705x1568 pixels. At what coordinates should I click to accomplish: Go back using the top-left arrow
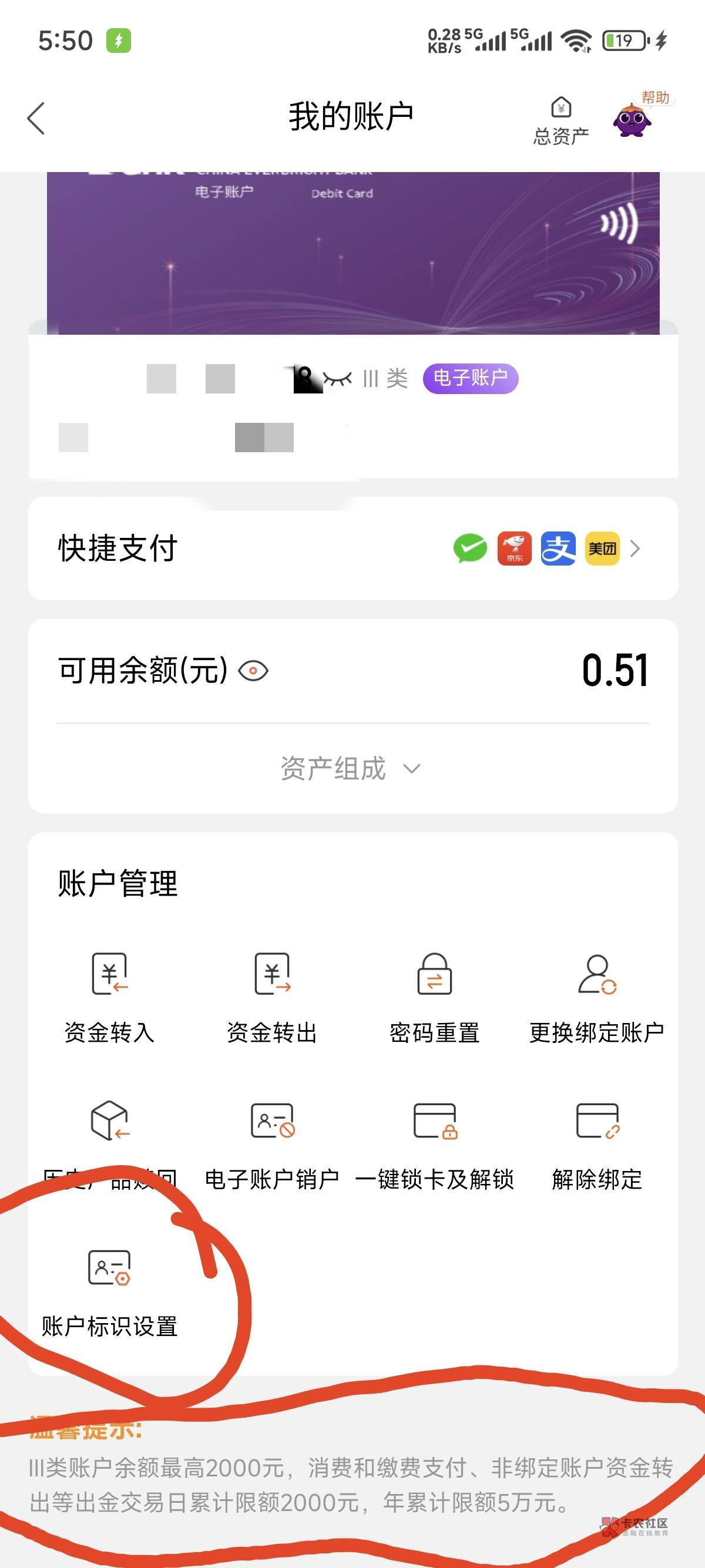point(36,118)
